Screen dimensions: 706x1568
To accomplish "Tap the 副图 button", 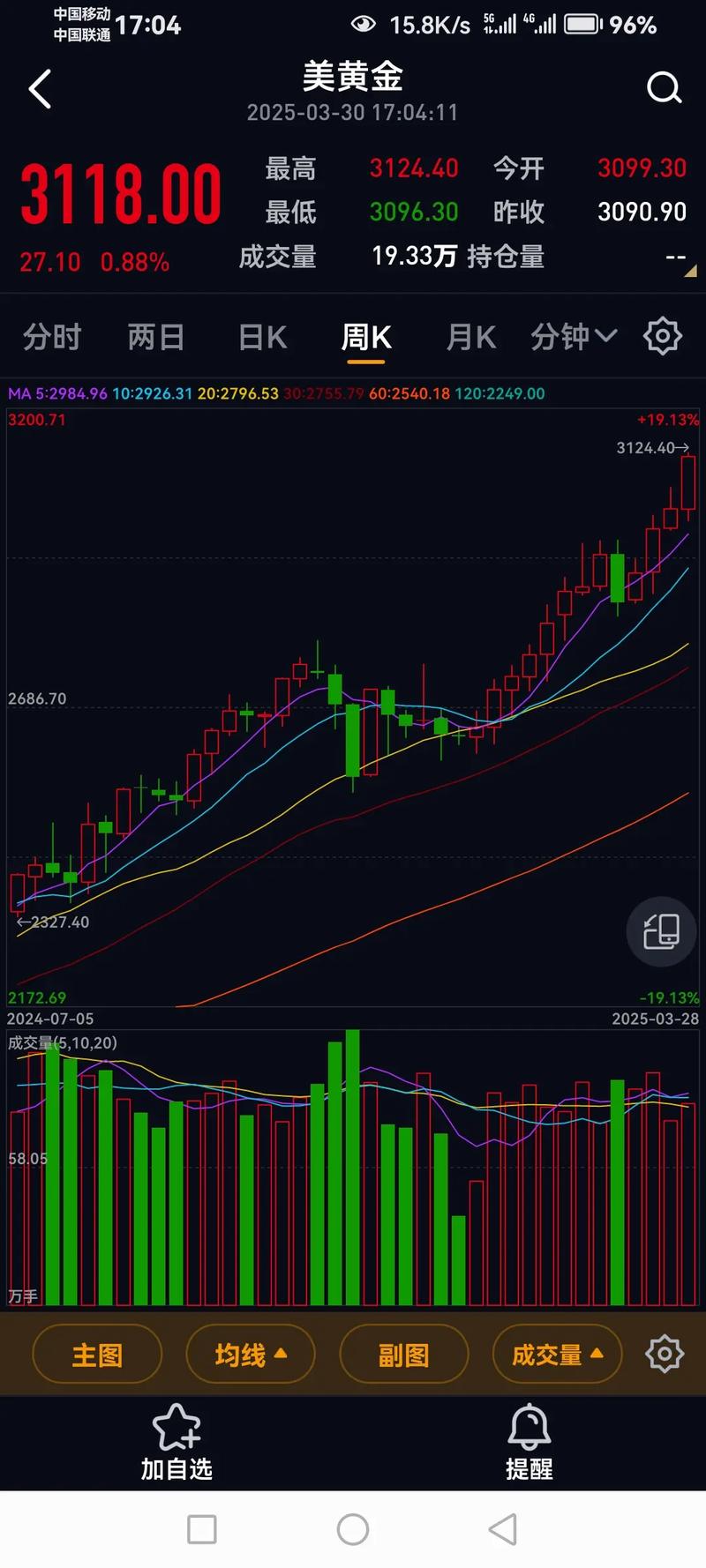I will coord(403,1354).
